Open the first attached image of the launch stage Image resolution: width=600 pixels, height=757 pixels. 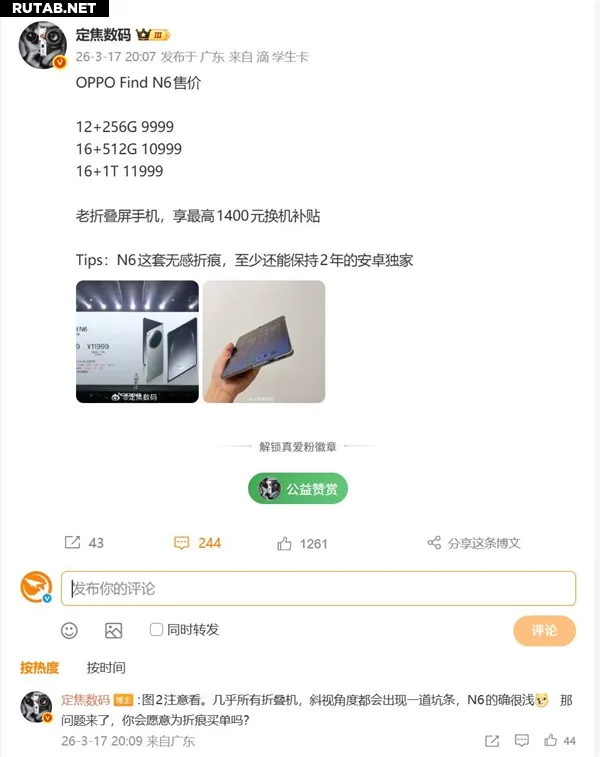137,342
